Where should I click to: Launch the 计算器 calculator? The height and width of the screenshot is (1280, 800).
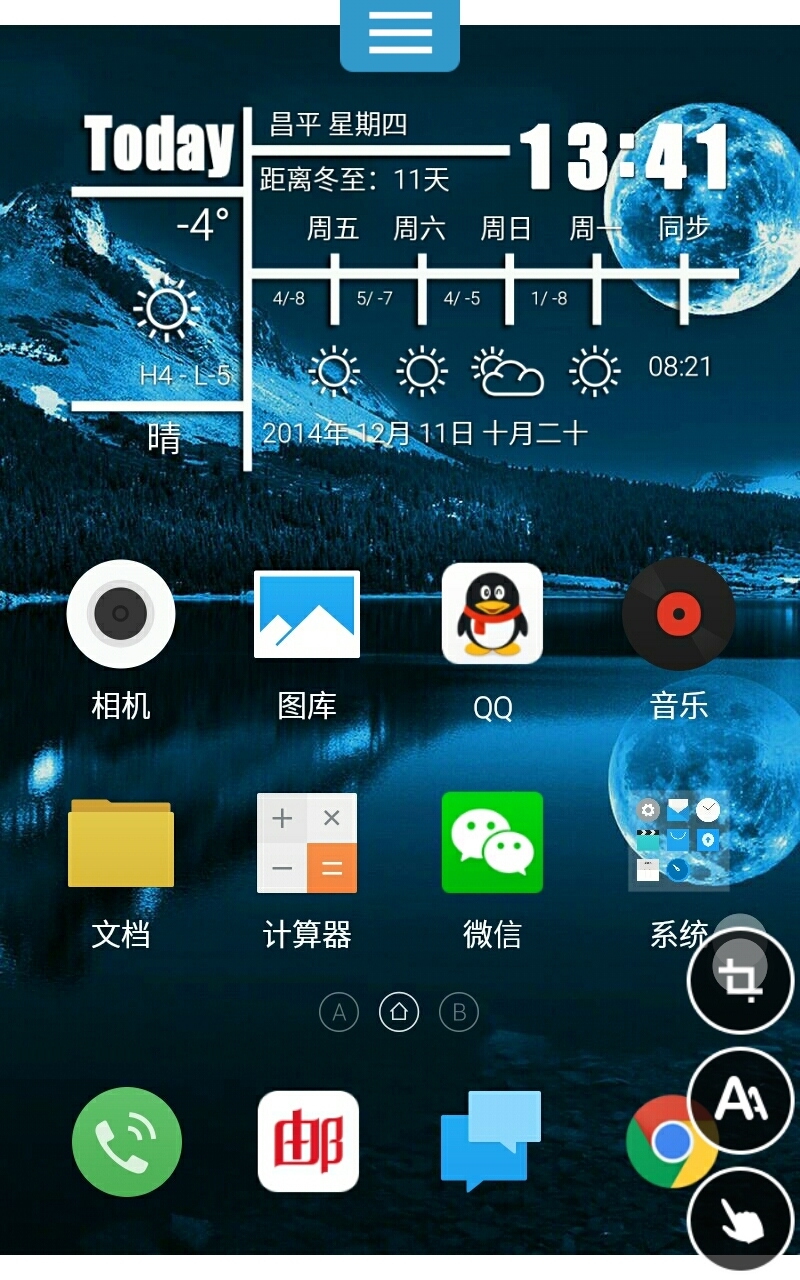click(307, 843)
